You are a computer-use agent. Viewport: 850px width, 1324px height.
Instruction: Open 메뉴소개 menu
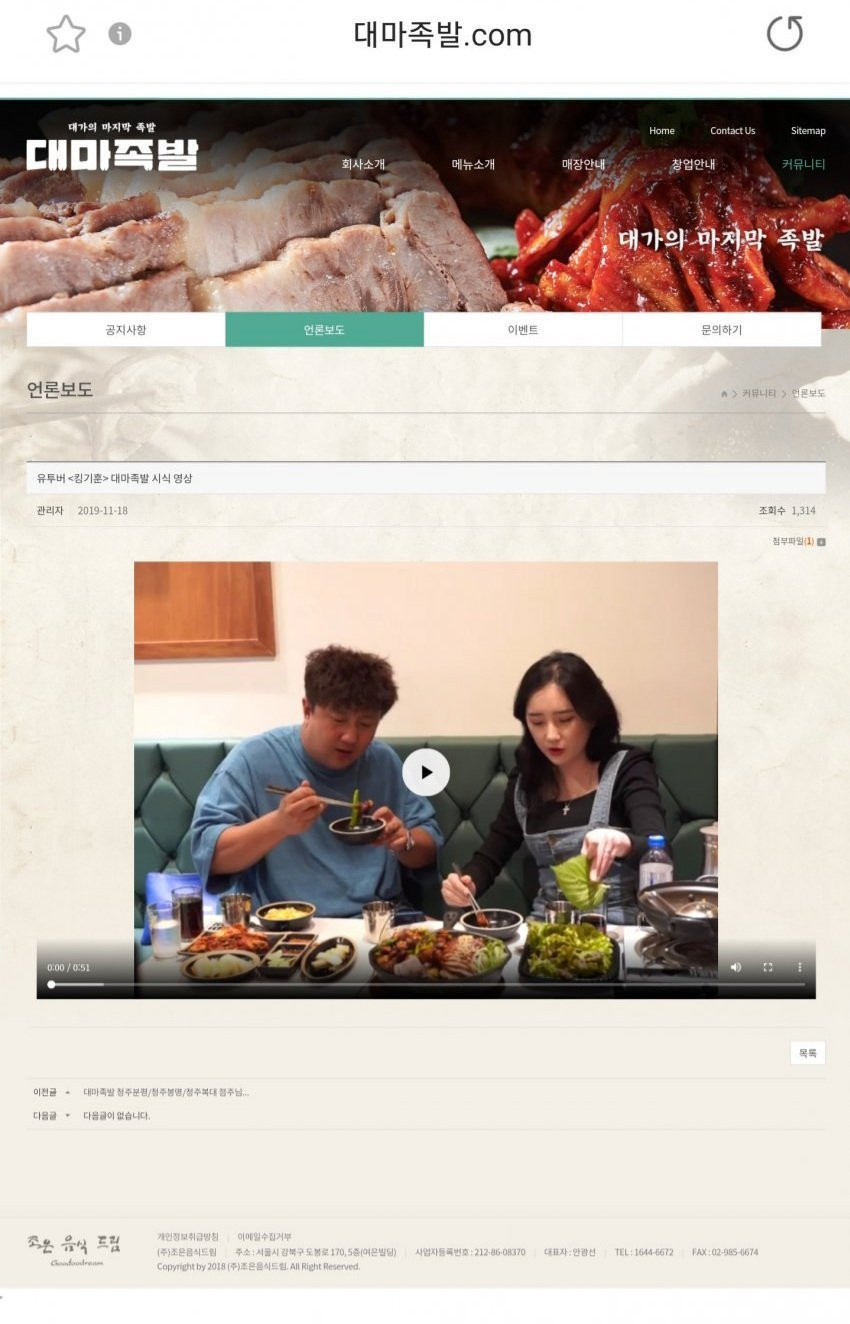(x=473, y=164)
